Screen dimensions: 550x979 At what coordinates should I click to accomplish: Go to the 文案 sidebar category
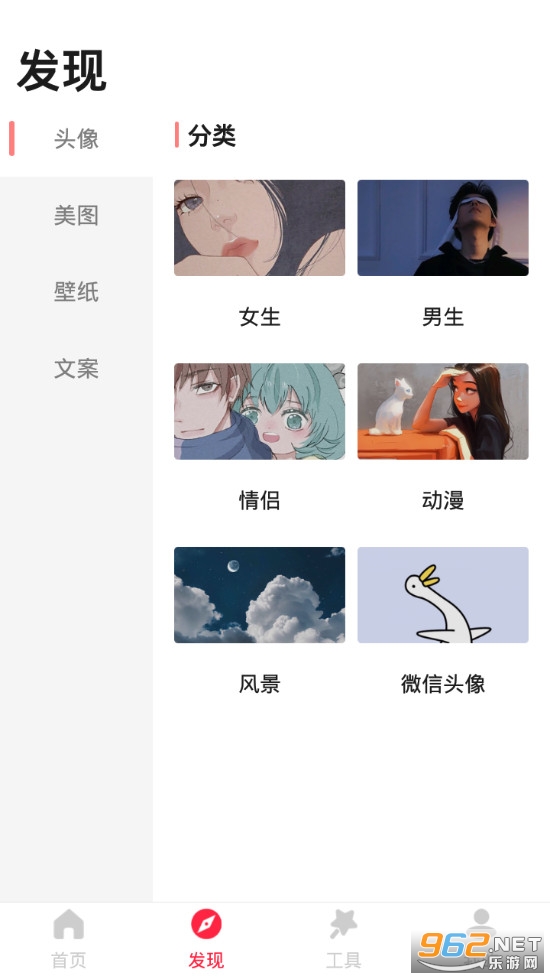[x=76, y=368]
